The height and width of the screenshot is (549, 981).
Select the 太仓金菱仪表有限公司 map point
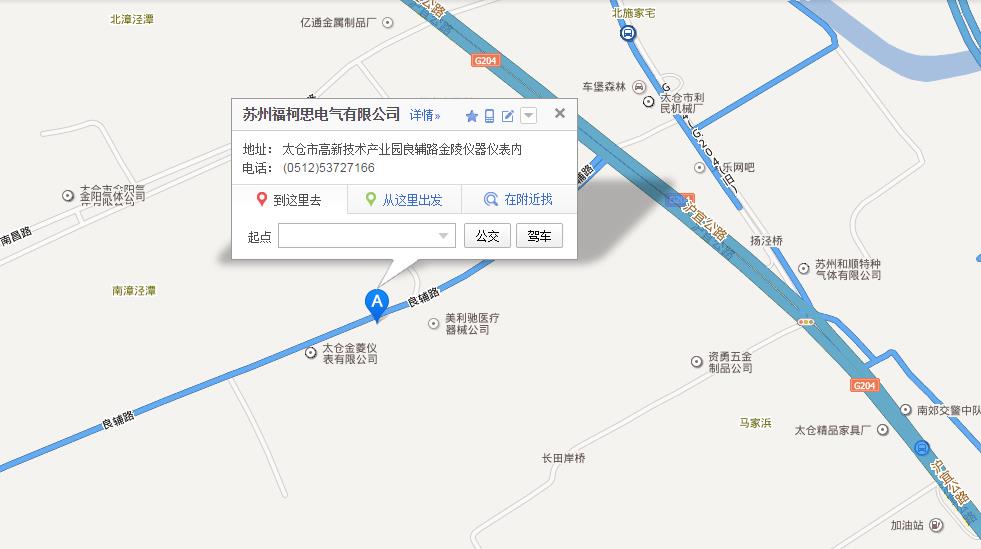[310, 352]
